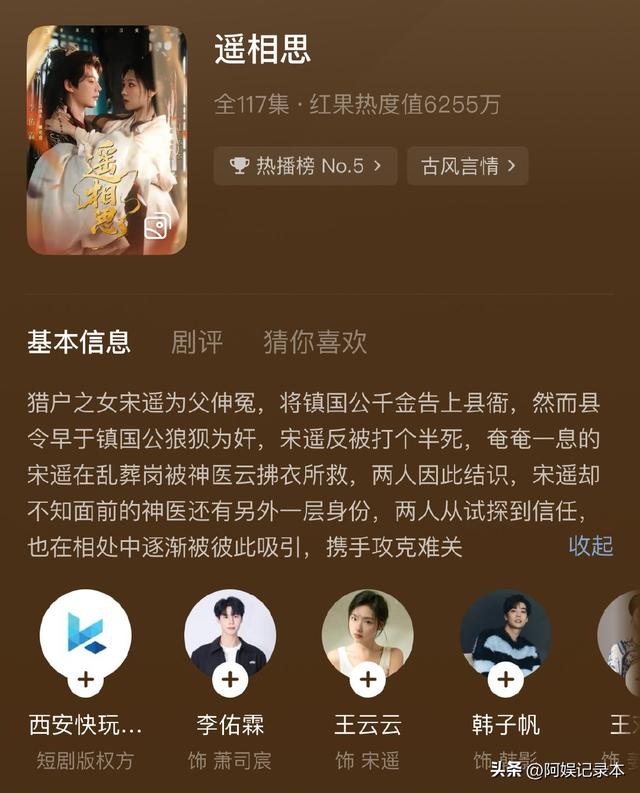640x793 pixels.
Task: Follow actor 韩子帆
Action: pyautogui.click(x=506, y=680)
